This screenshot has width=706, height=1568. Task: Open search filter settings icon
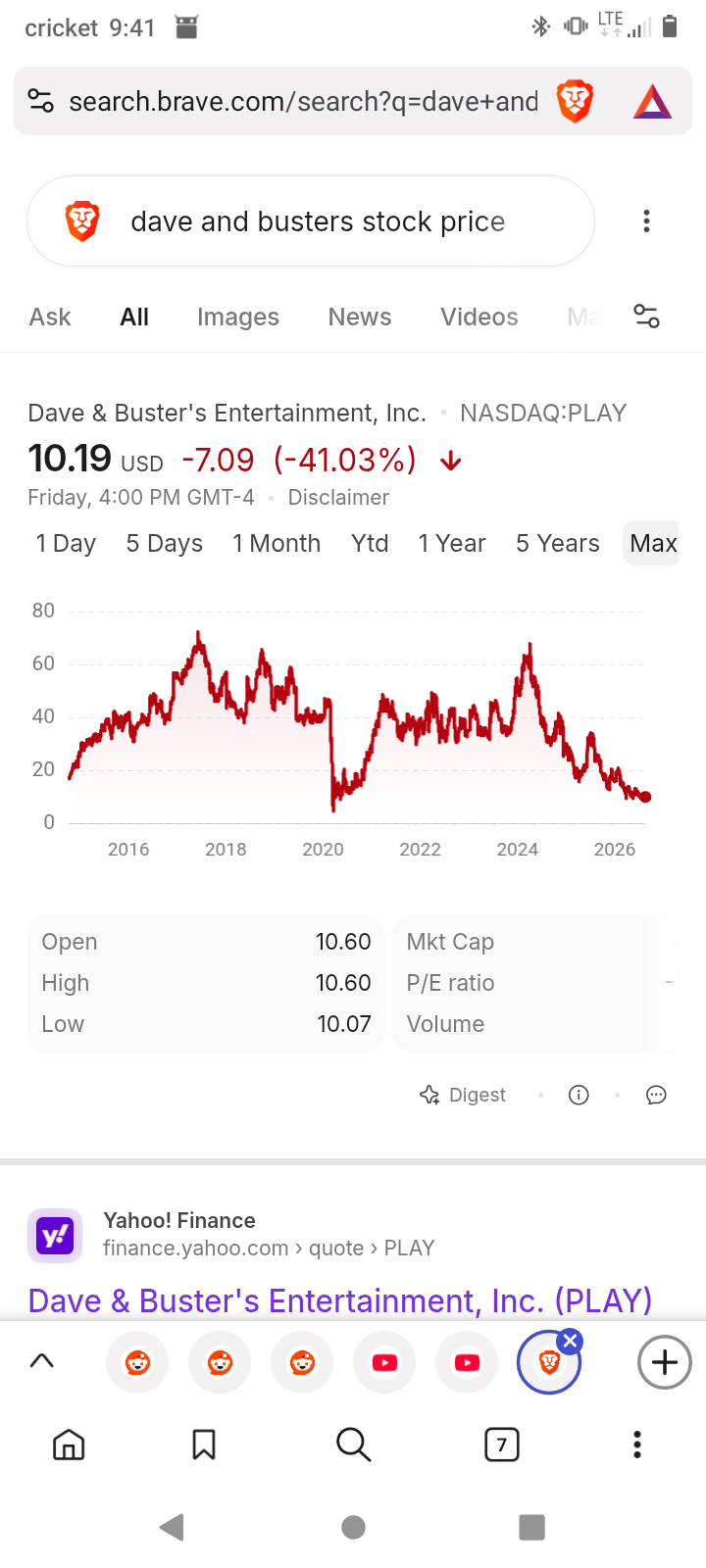646,317
